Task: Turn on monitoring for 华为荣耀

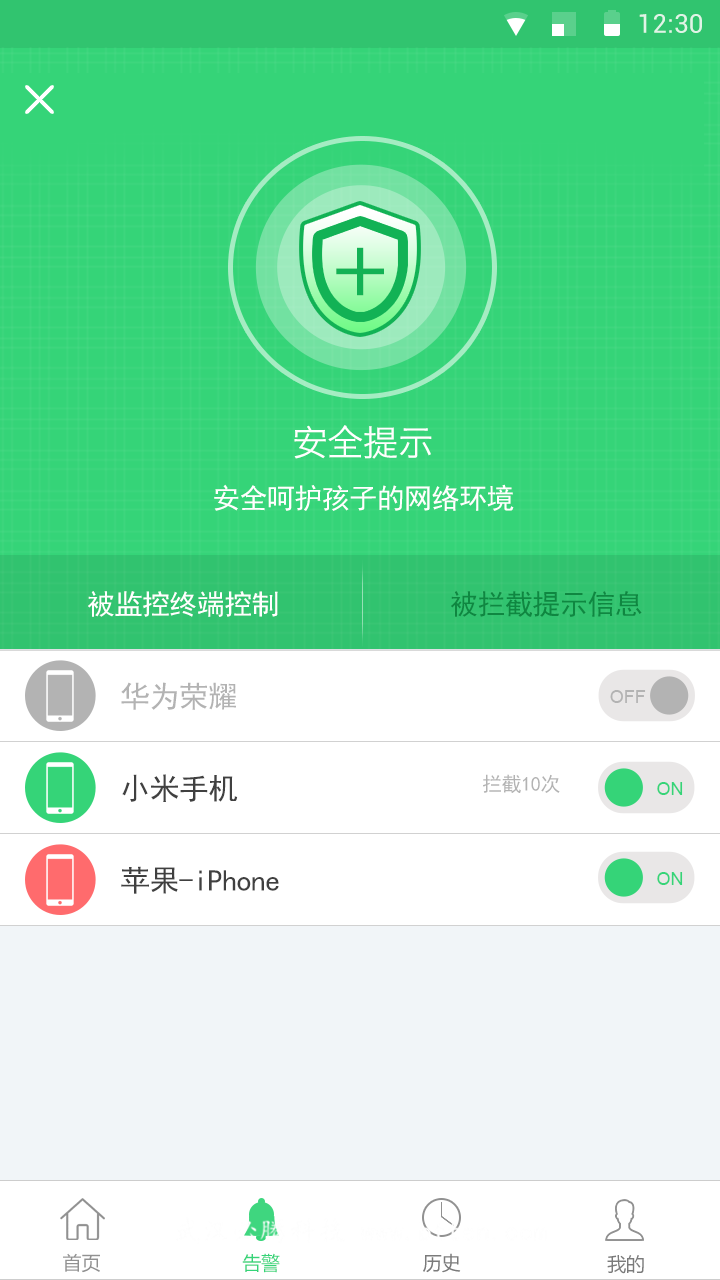Action: (x=646, y=696)
